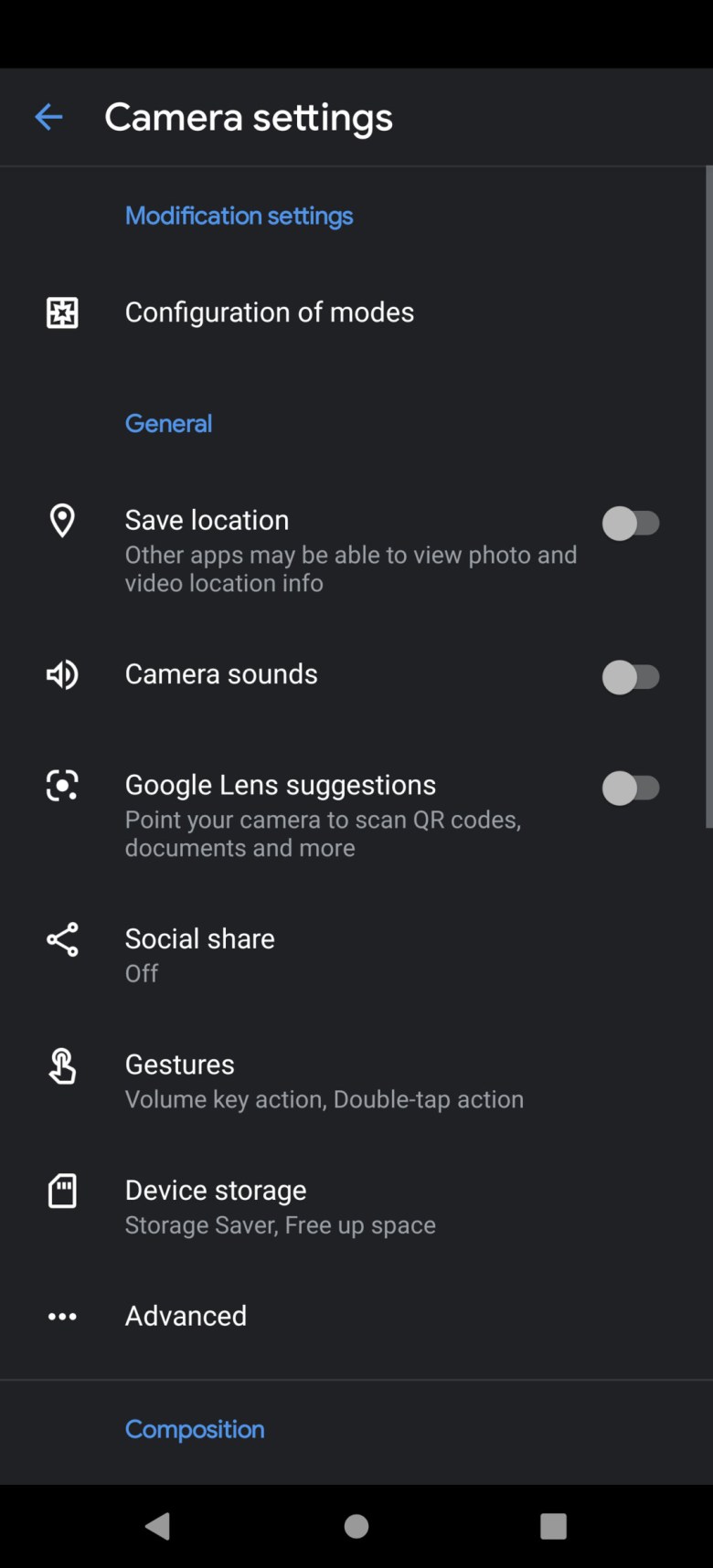
Task: Open Configuration of modes
Action: click(x=356, y=313)
